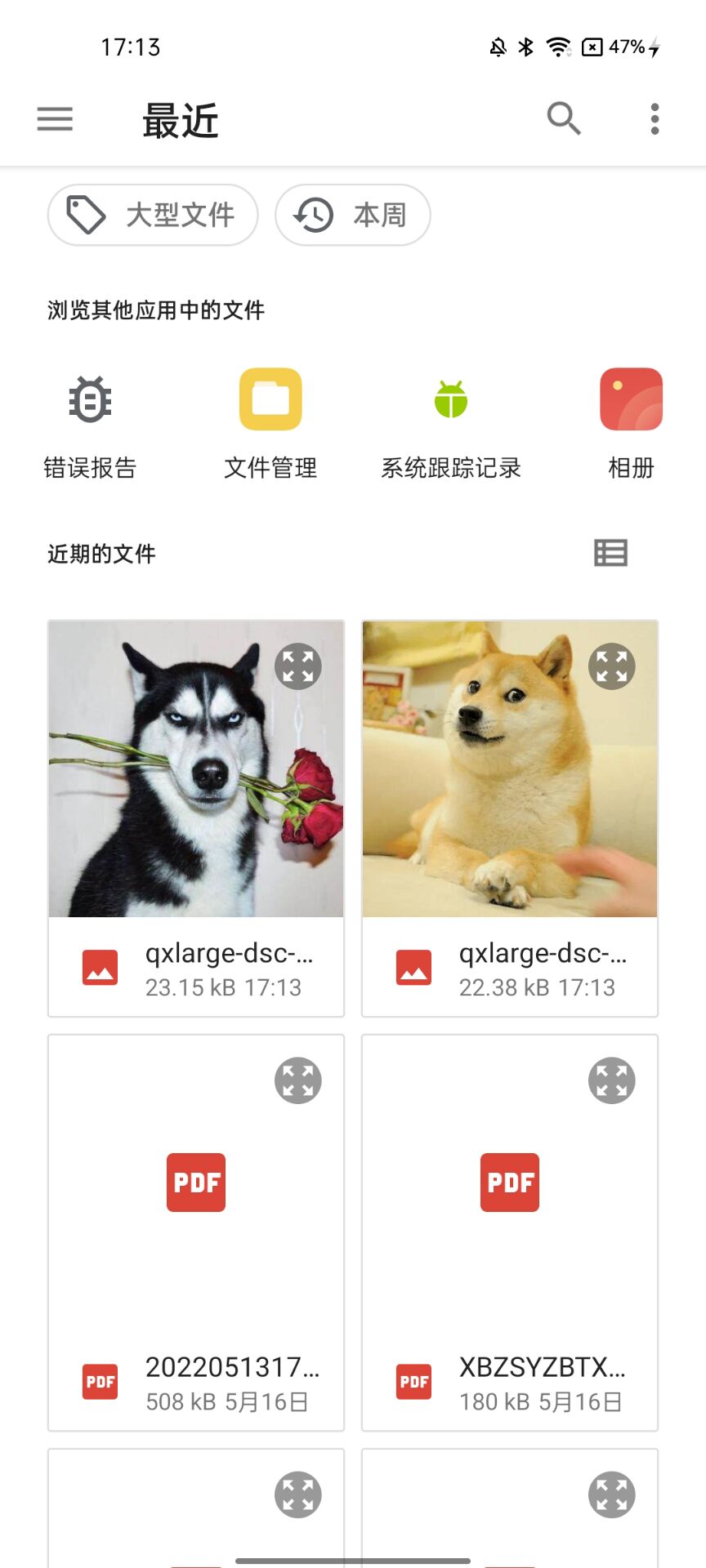Screen dimensions: 706x1568
Task: Open 浏览其他应用中的文件 section heading
Action: tap(157, 310)
